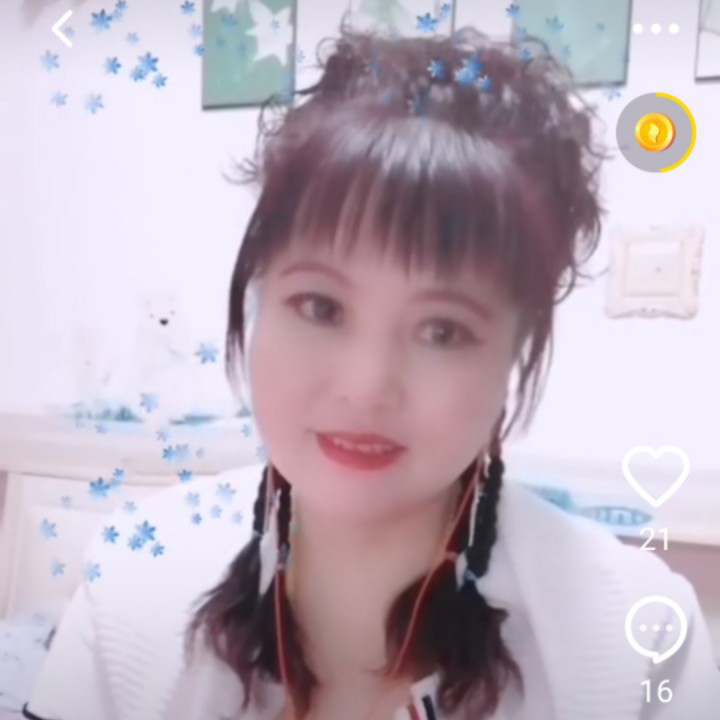The width and height of the screenshot is (720, 720).
Task: Open the comments bubble icon
Action: tap(656, 630)
